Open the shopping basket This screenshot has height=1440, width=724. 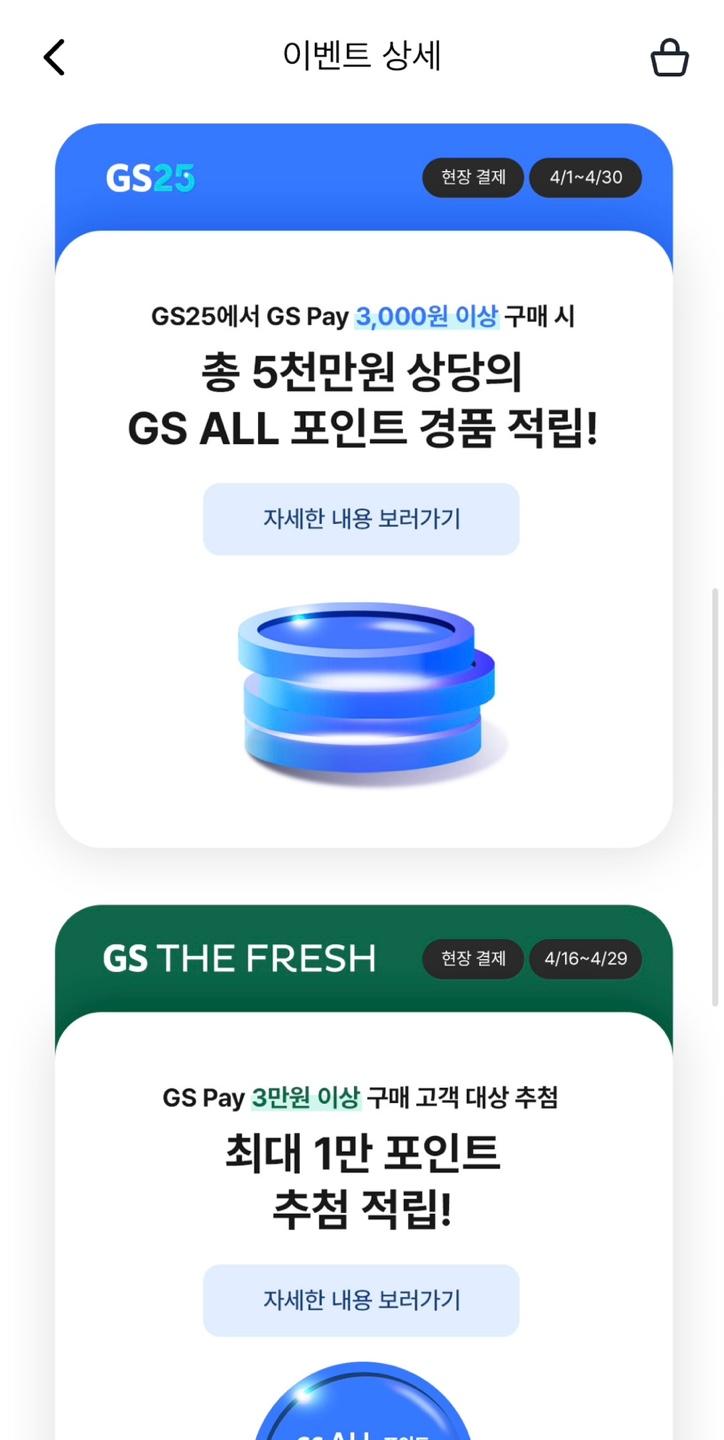pyautogui.click(x=669, y=58)
